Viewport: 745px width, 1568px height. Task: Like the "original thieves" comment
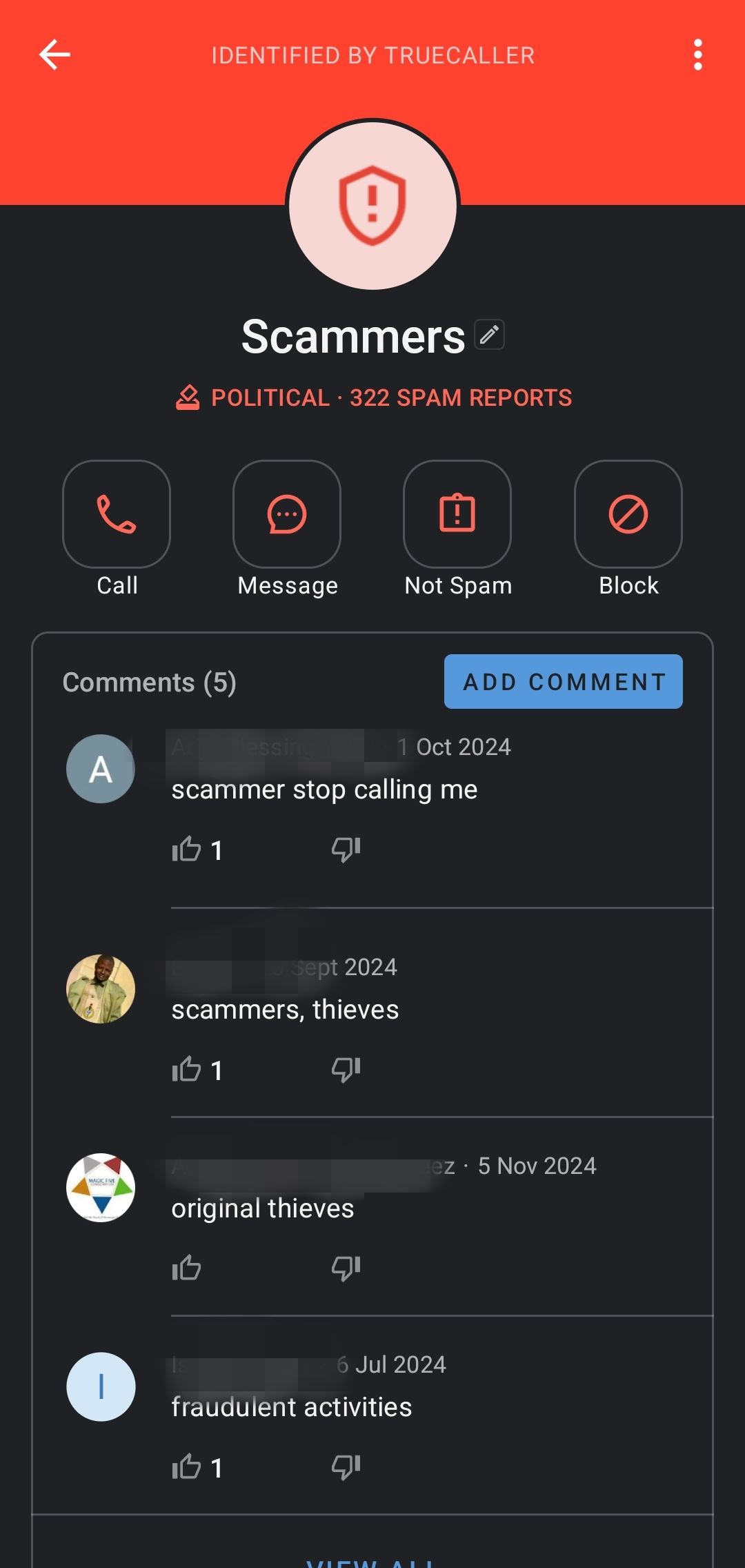[187, 1268]
